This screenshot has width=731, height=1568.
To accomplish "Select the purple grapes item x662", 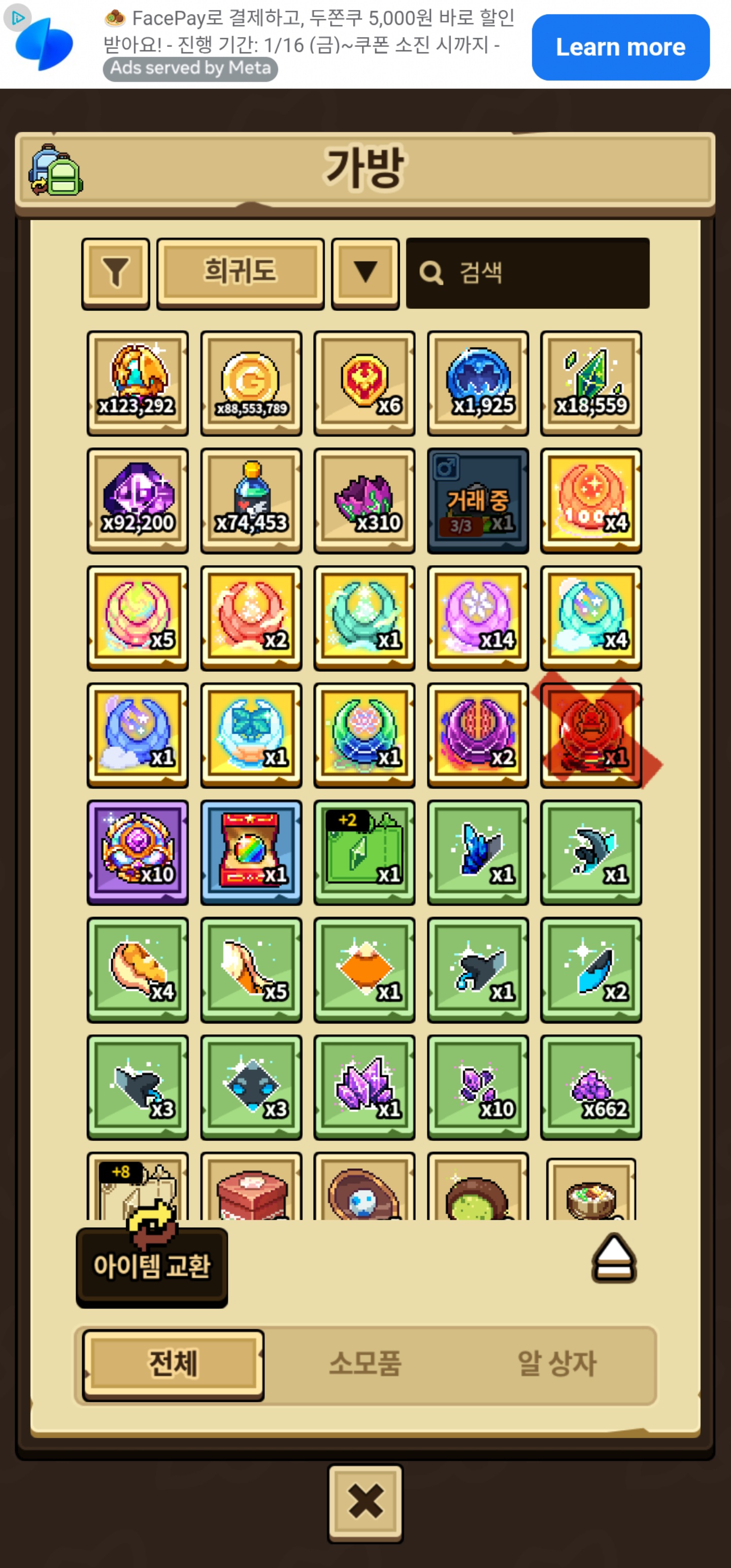I will [x=591, y=1087].
